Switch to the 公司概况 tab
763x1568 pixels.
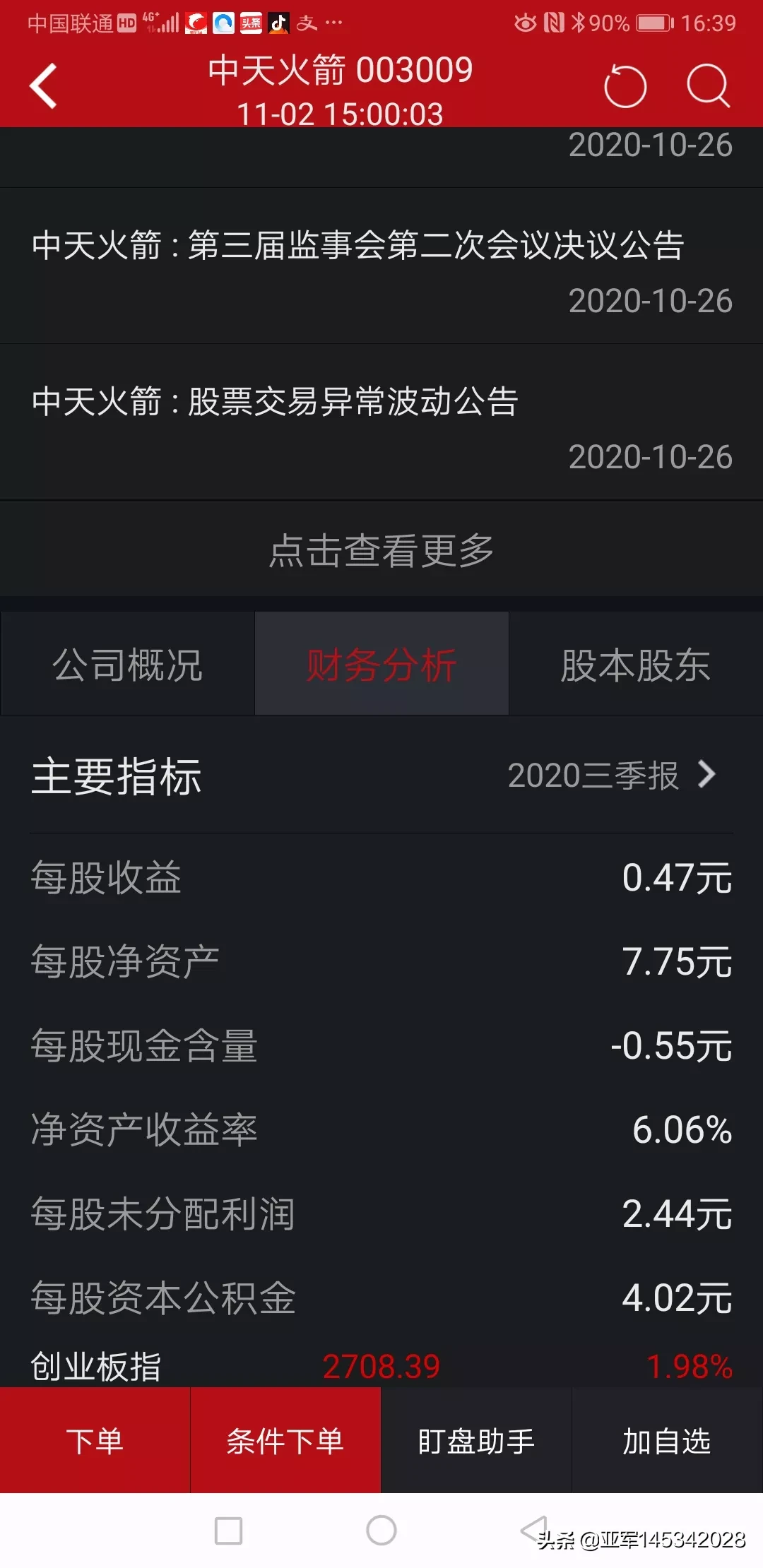point(127,665)
